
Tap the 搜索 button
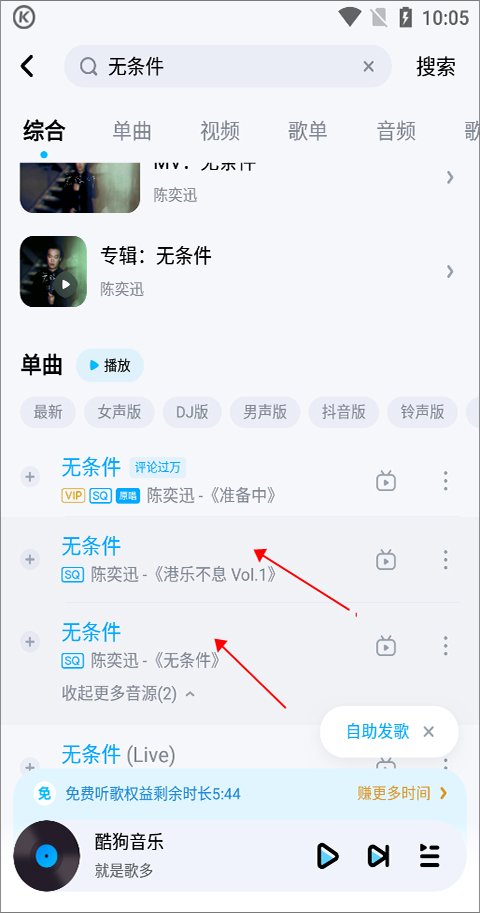[436, 67]
